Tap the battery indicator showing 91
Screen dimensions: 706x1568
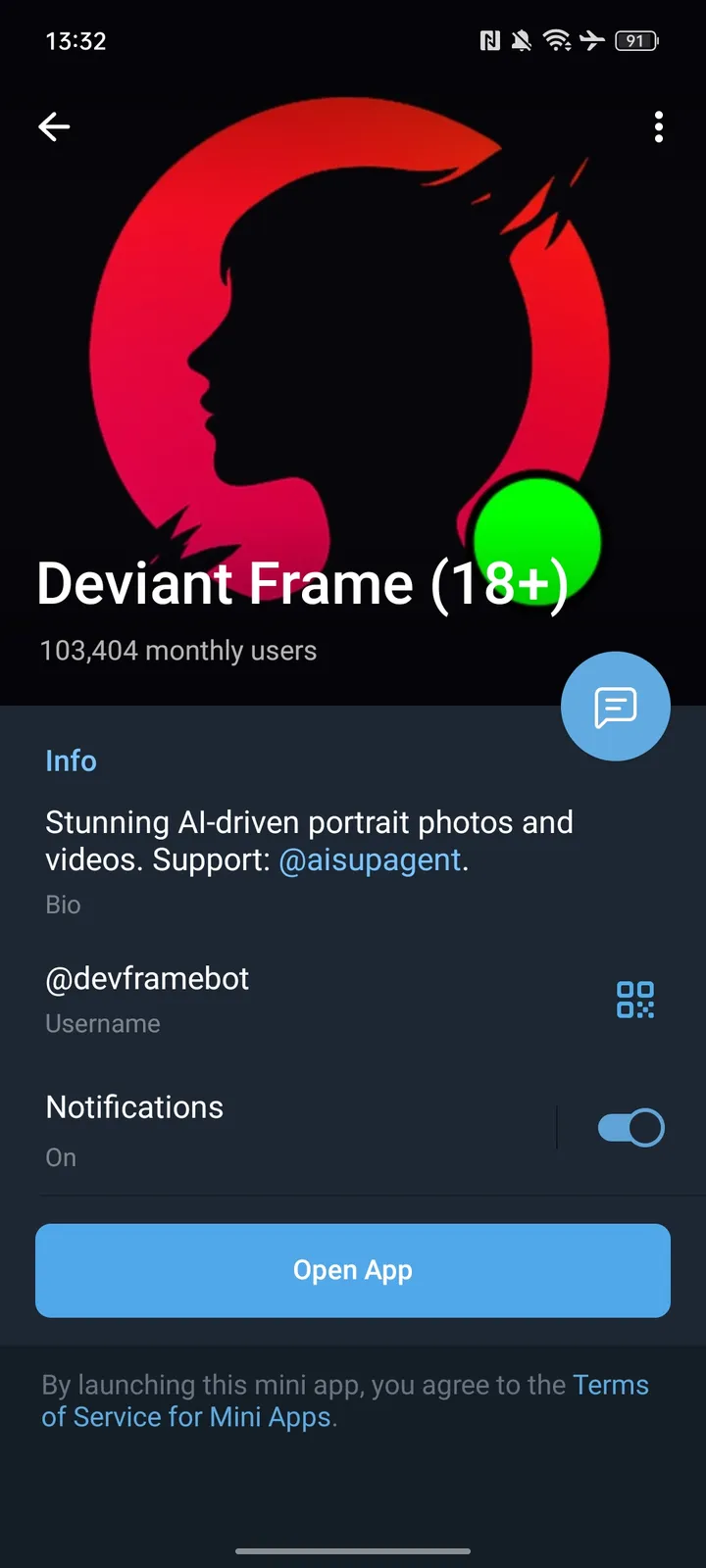click(634, 41)
